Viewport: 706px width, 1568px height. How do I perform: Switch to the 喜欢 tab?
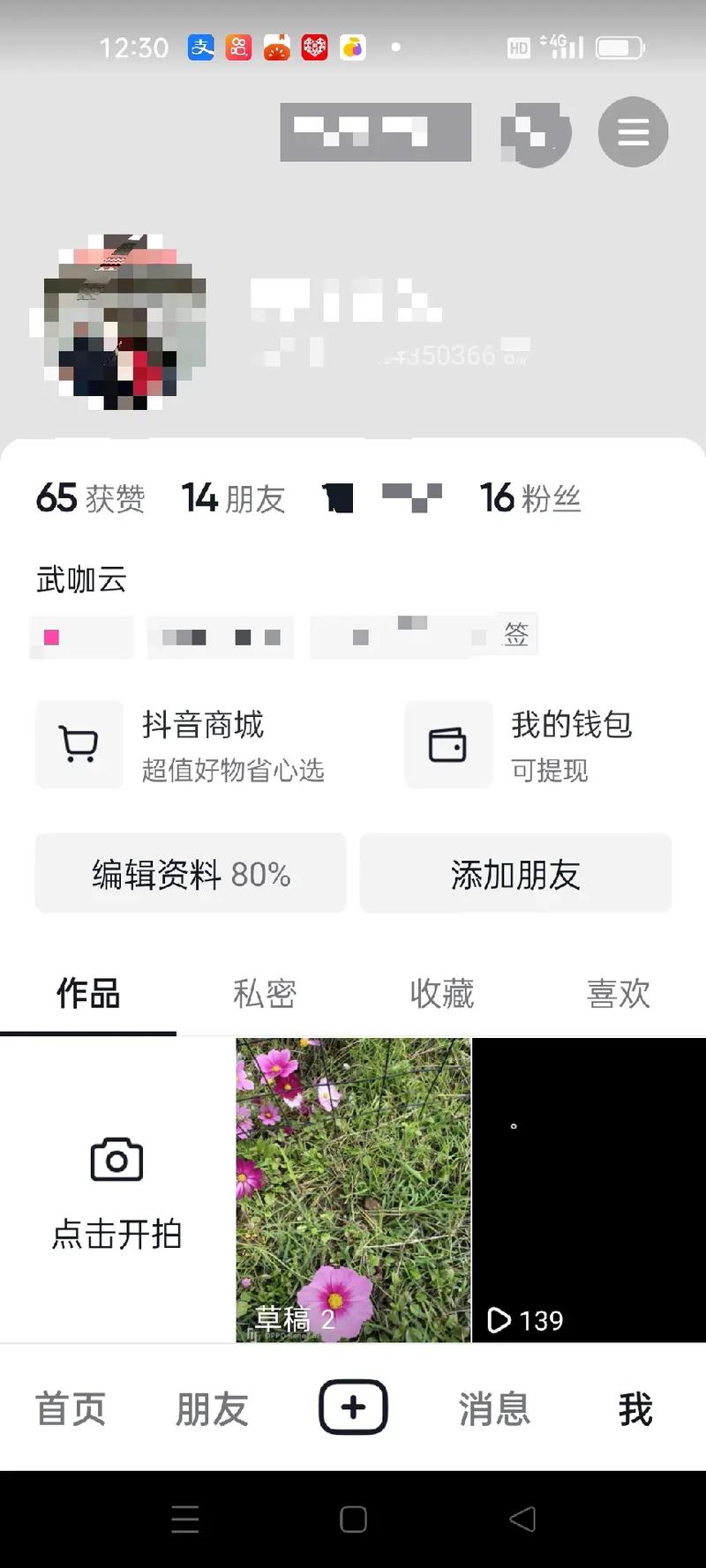click(618, 993)
